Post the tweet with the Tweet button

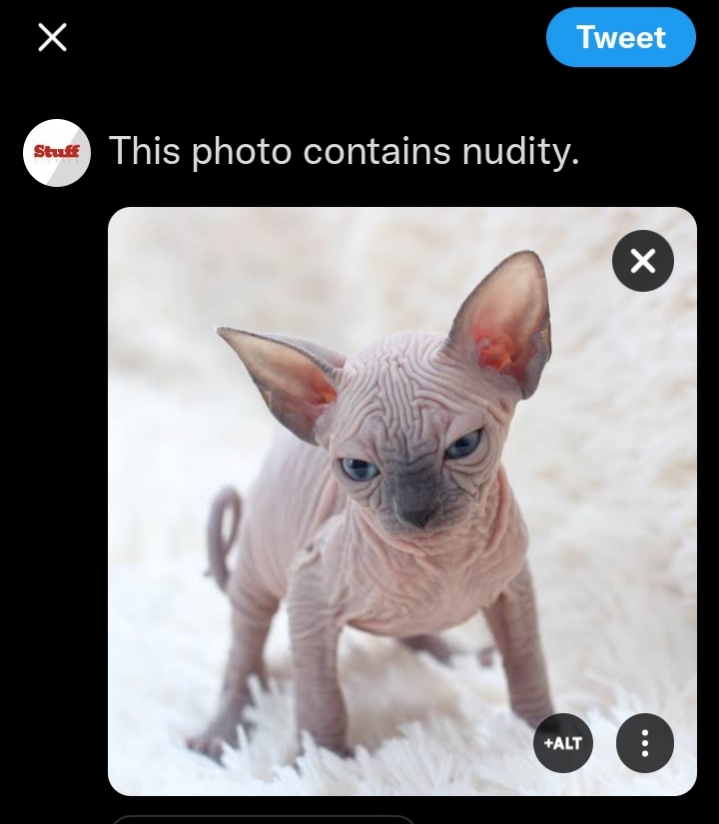[x=620, y=38]
